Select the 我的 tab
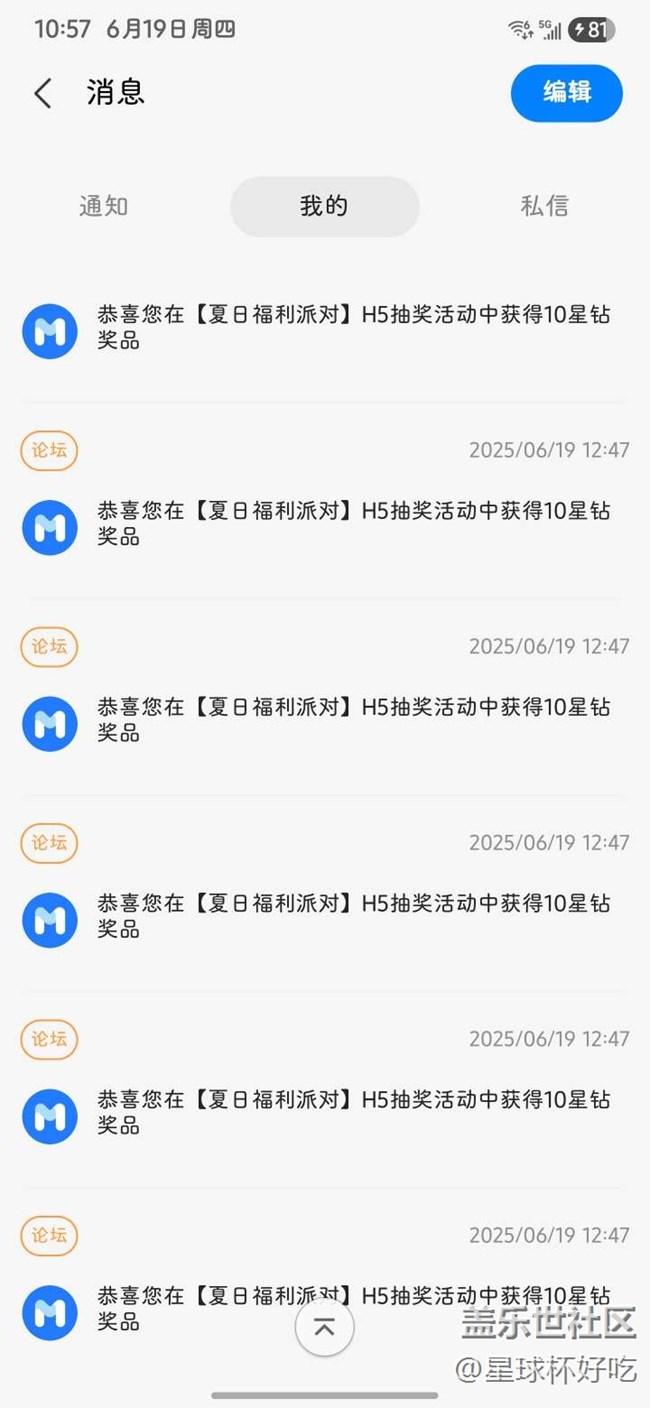 (x=324, y=206)
